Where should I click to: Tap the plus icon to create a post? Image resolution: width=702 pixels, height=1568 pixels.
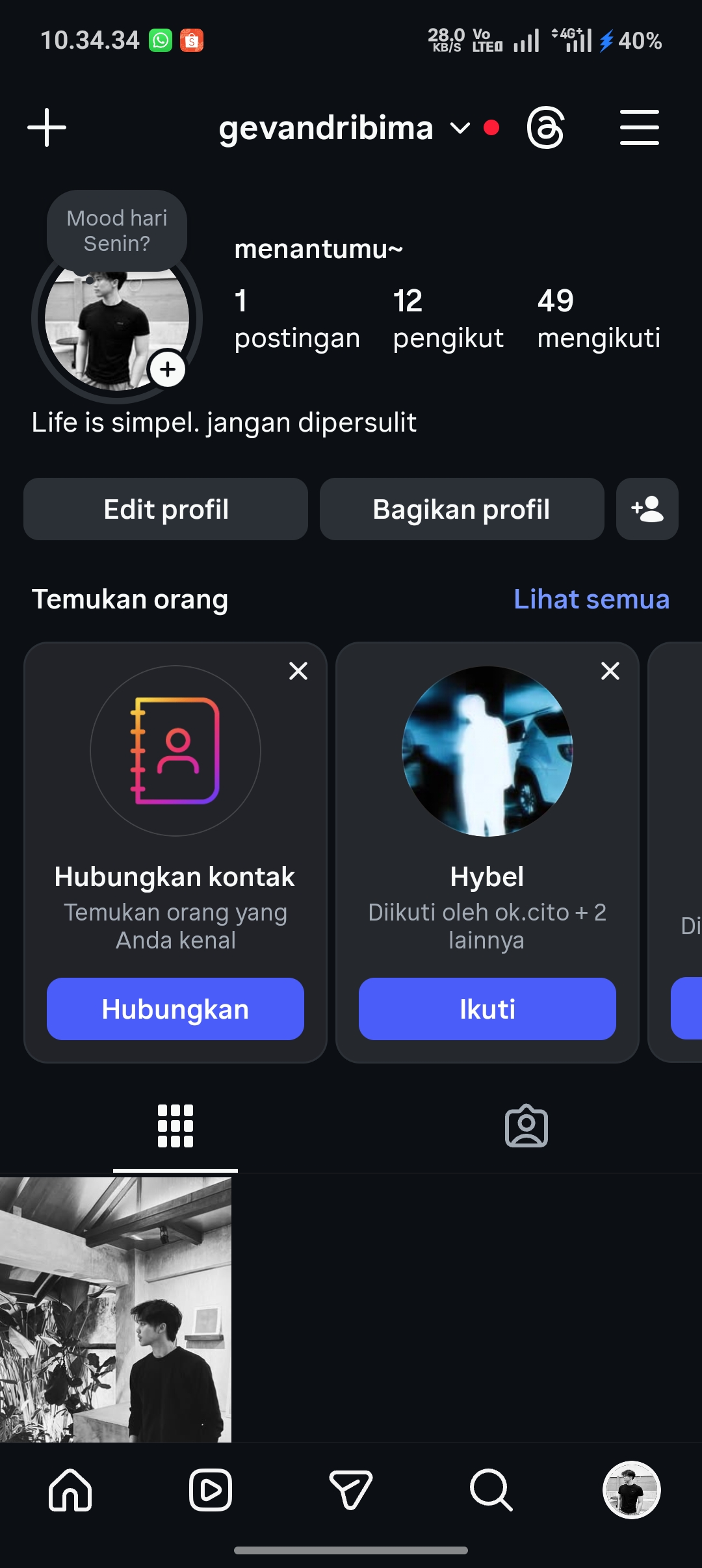pyautogui.click(x=47, y=128)
